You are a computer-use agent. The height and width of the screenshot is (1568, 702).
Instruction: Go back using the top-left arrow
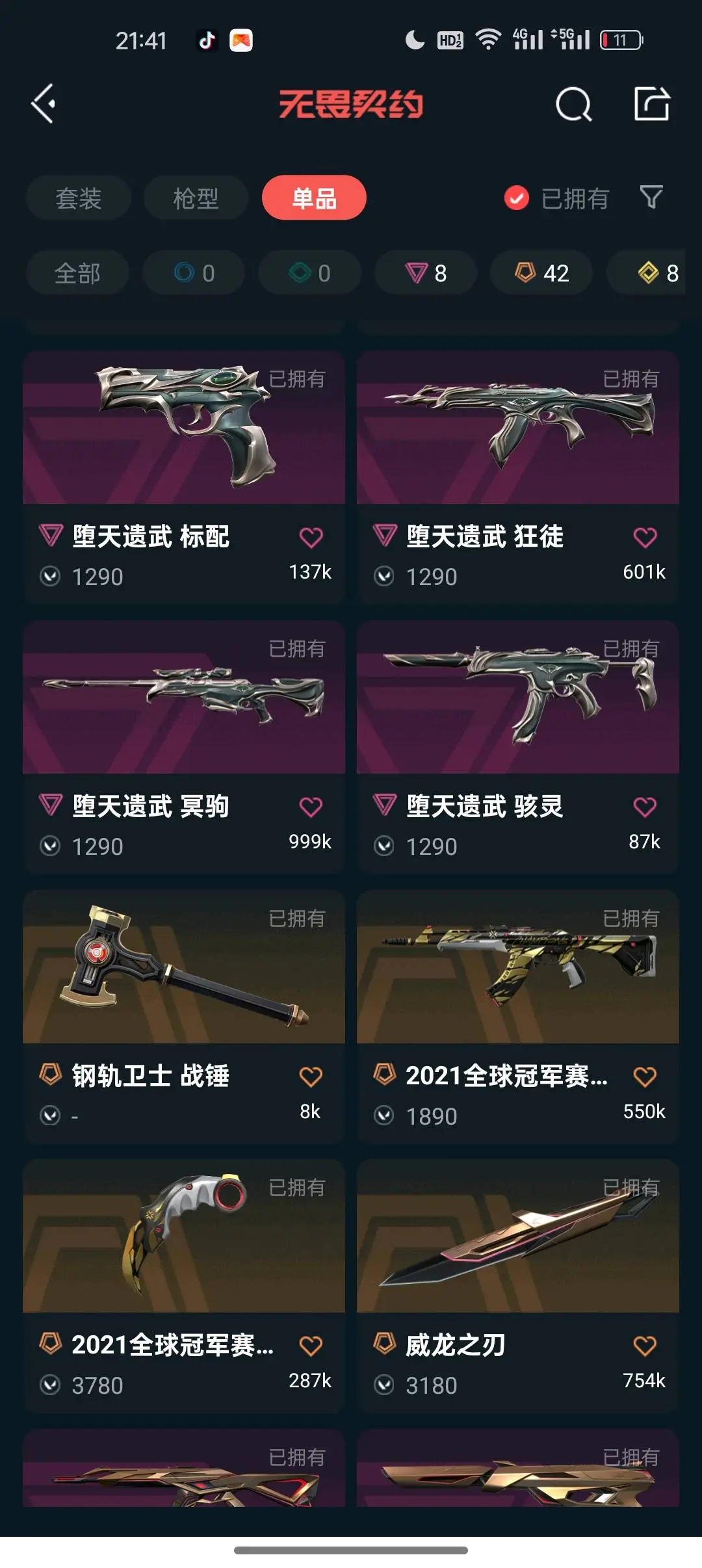(44, 103)
